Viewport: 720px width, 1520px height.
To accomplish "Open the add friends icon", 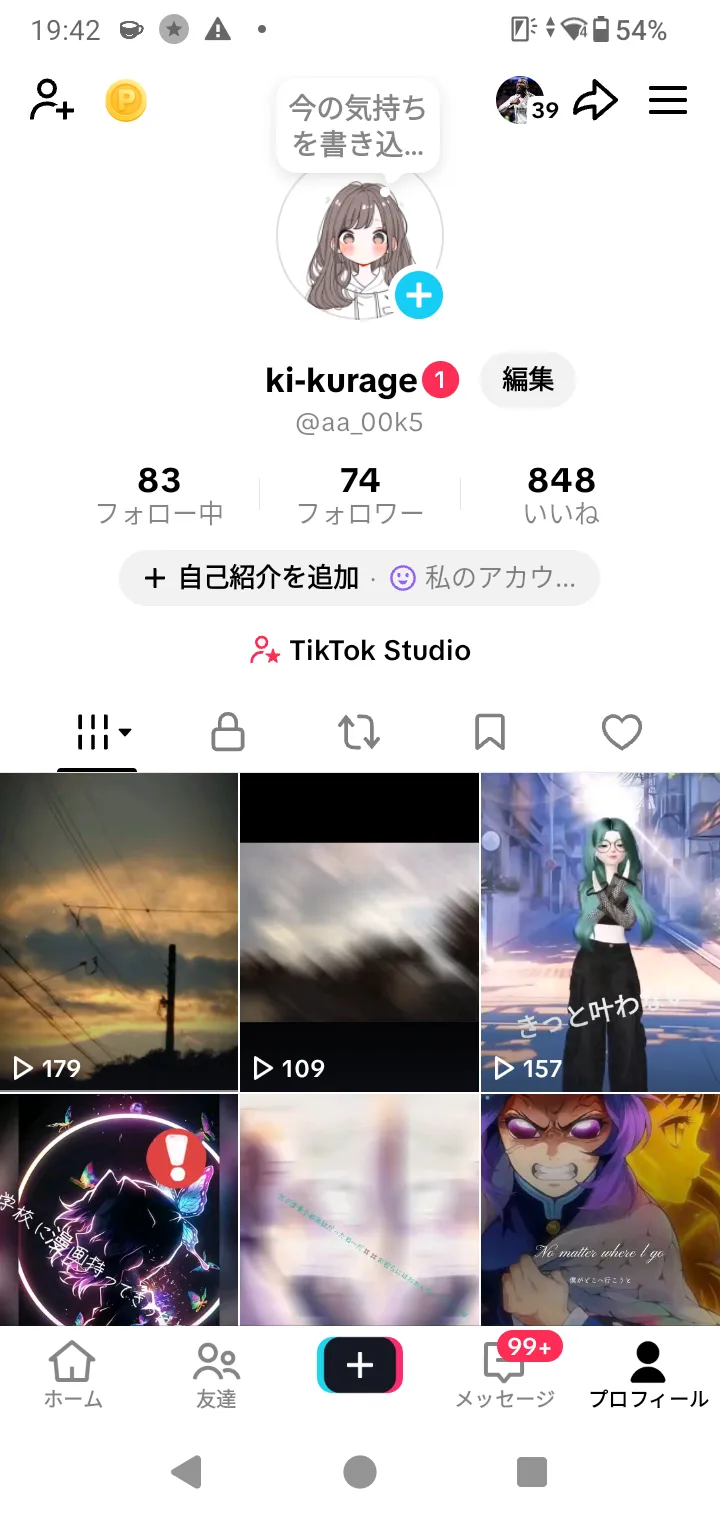I will pos(52,101).
